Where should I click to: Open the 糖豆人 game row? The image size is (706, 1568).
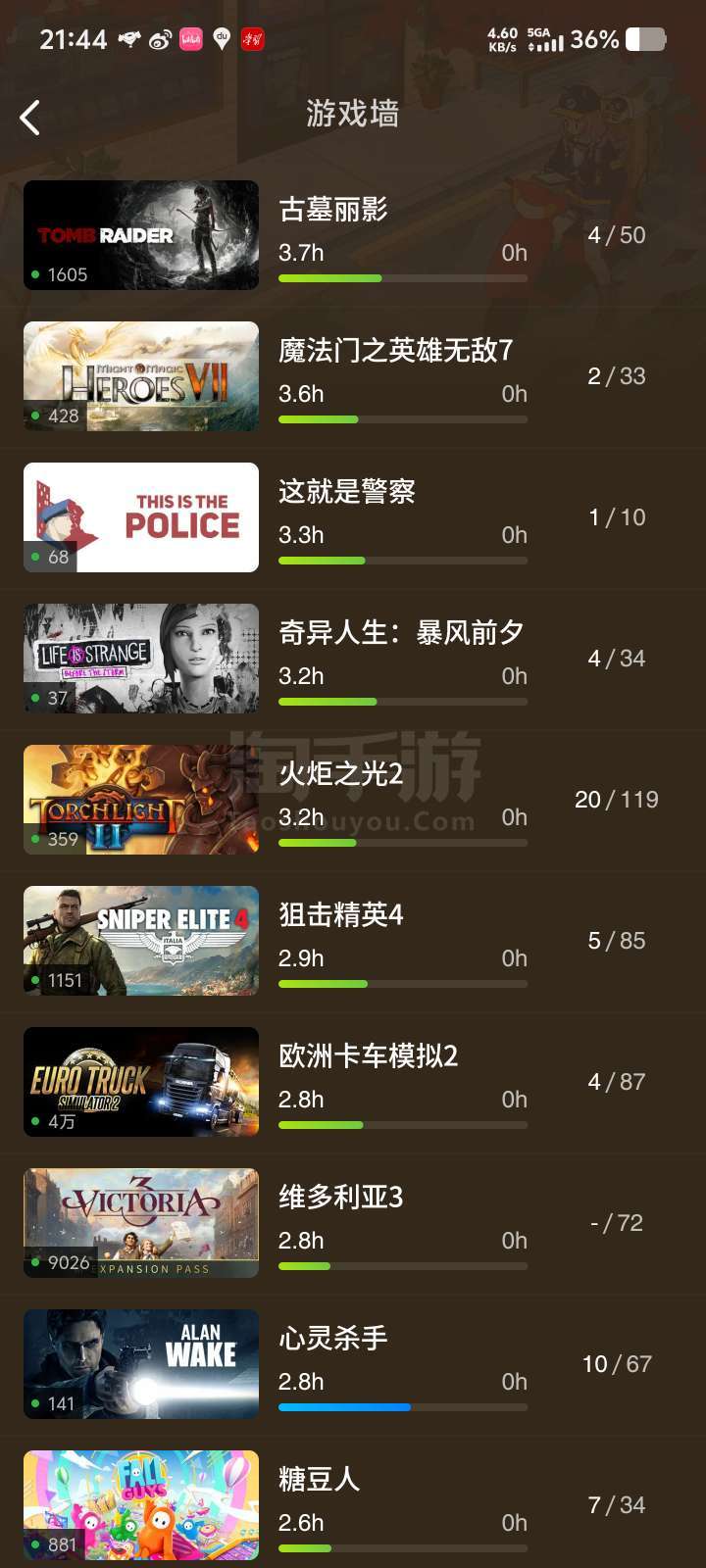(353, 1502)
